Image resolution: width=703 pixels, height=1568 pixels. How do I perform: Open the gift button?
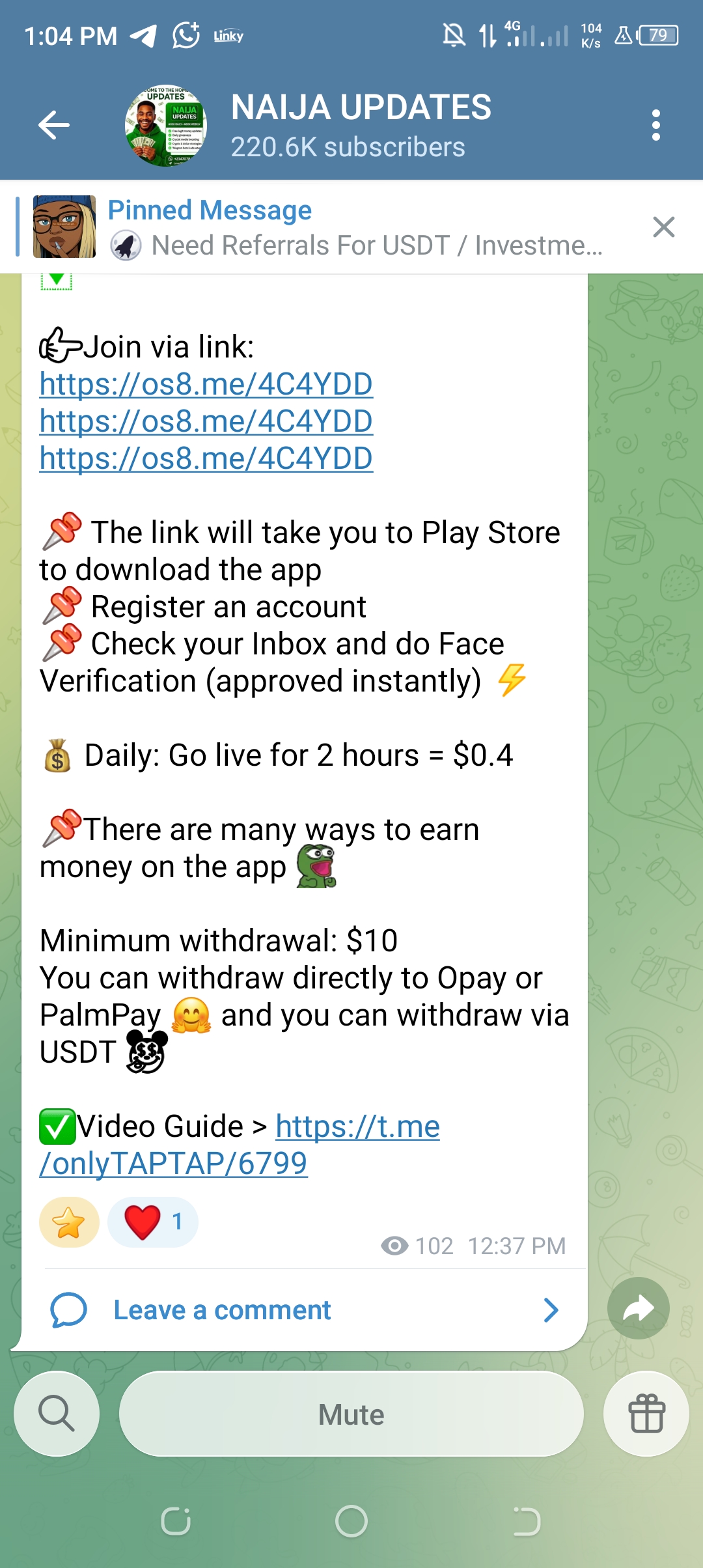coord(646,1414)
